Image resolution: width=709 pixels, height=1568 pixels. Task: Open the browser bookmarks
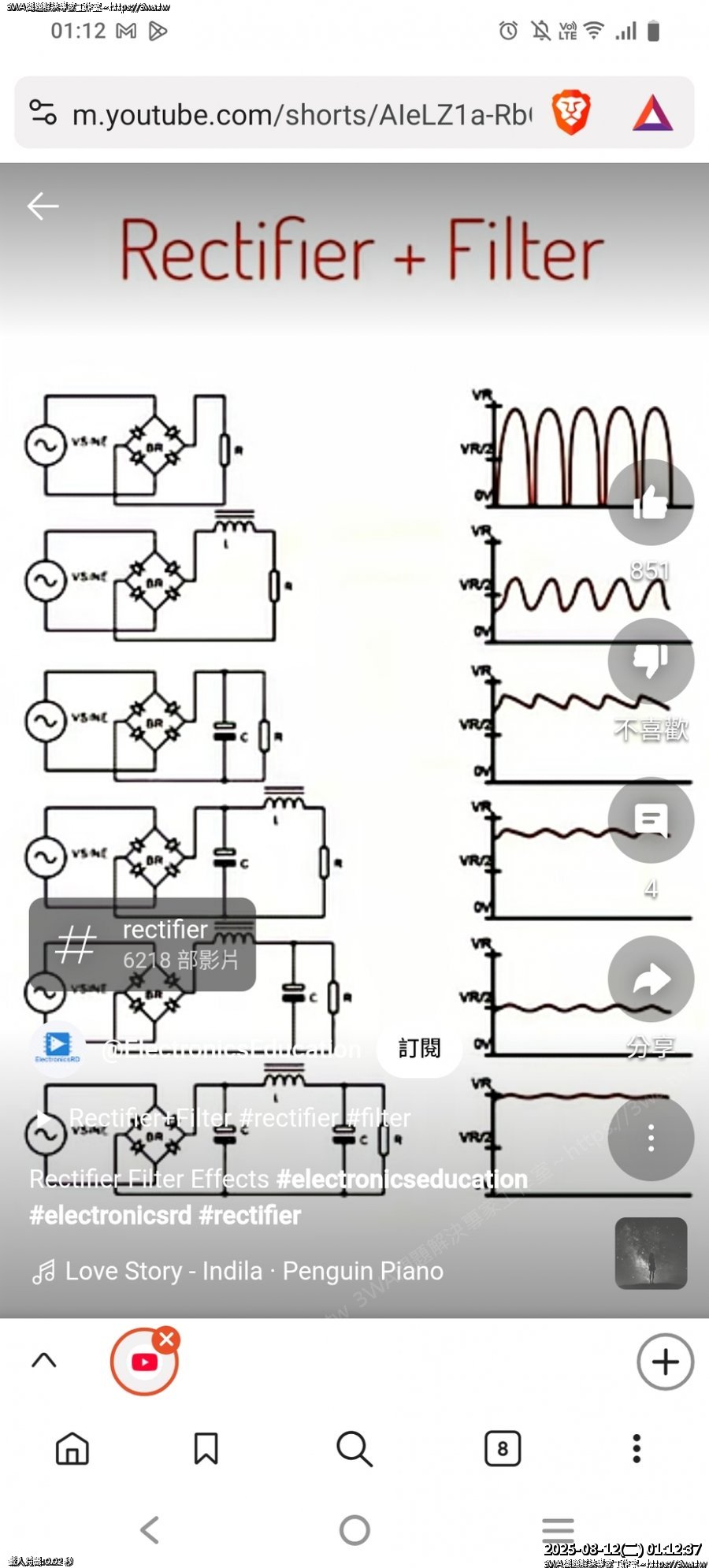pos(206,1448)
